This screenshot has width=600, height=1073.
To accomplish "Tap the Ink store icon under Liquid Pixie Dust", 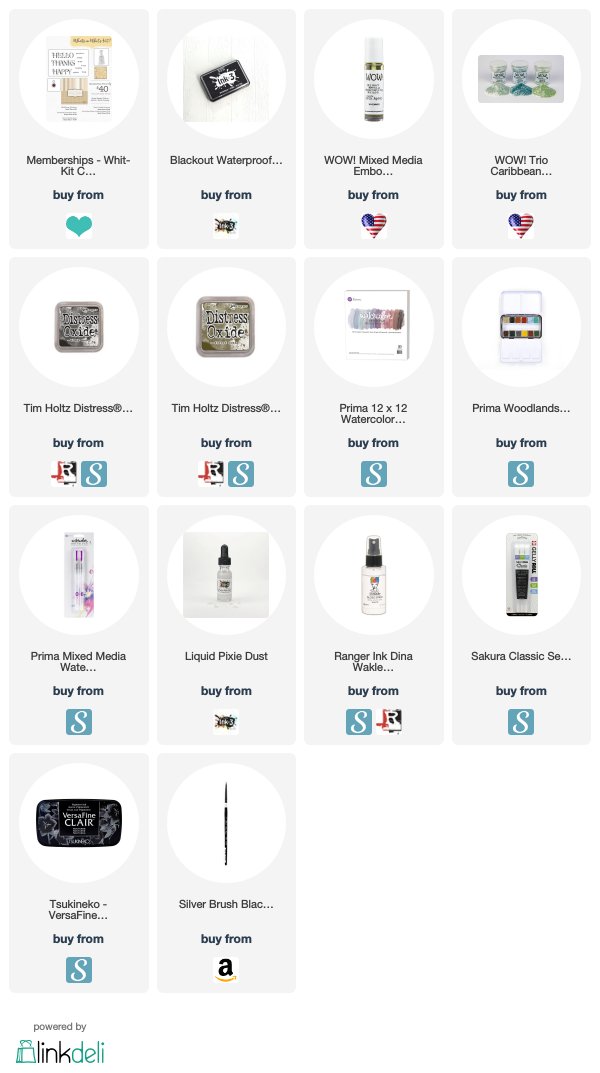I will click(x=226, y=722).
